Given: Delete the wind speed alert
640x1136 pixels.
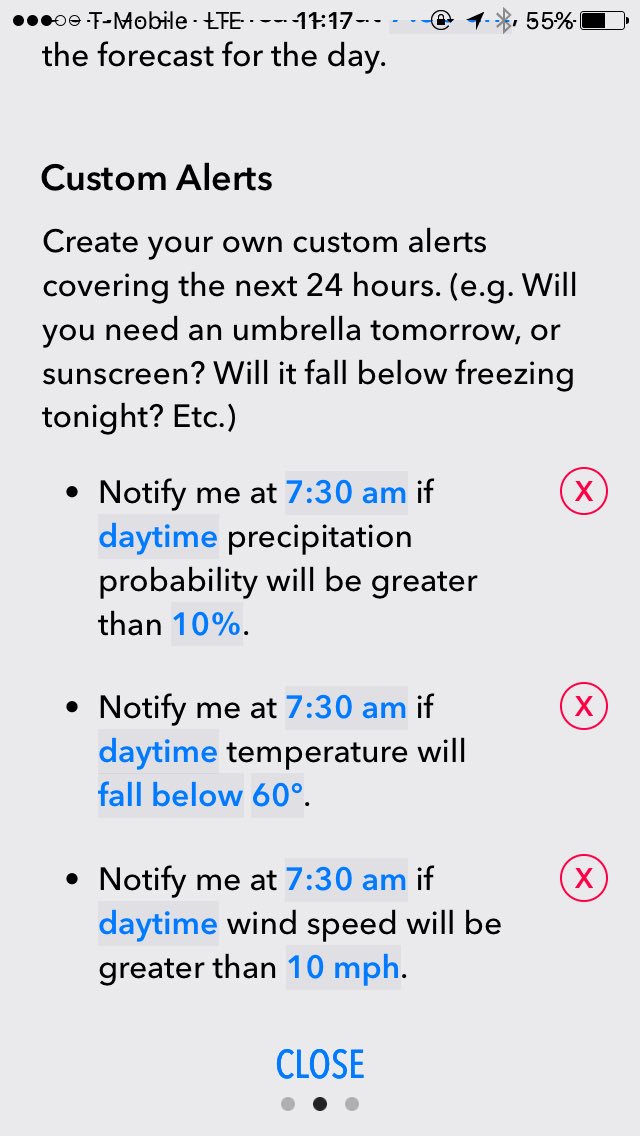Looking at the screenshot, I should pos(583,879).
